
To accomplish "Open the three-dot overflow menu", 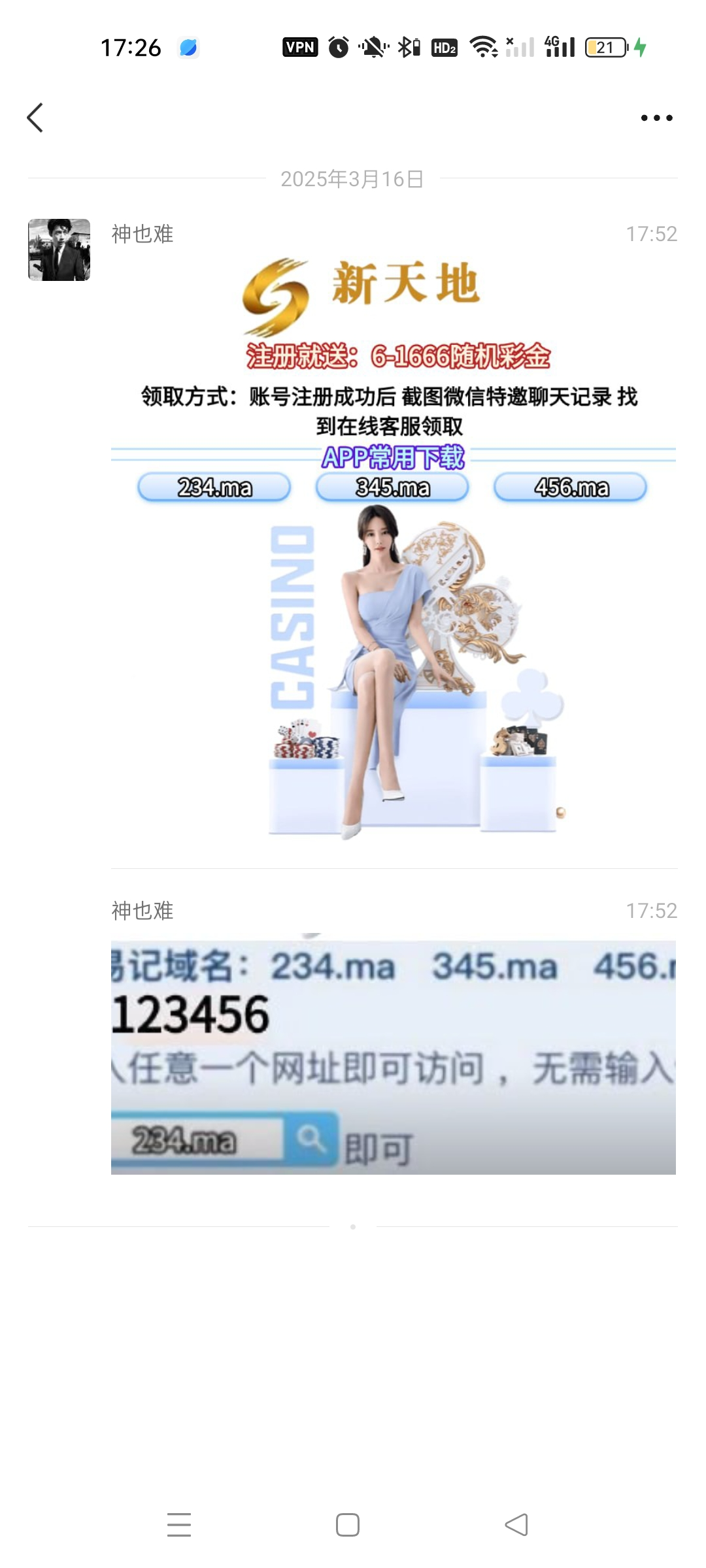I will (x=656, y=118).
